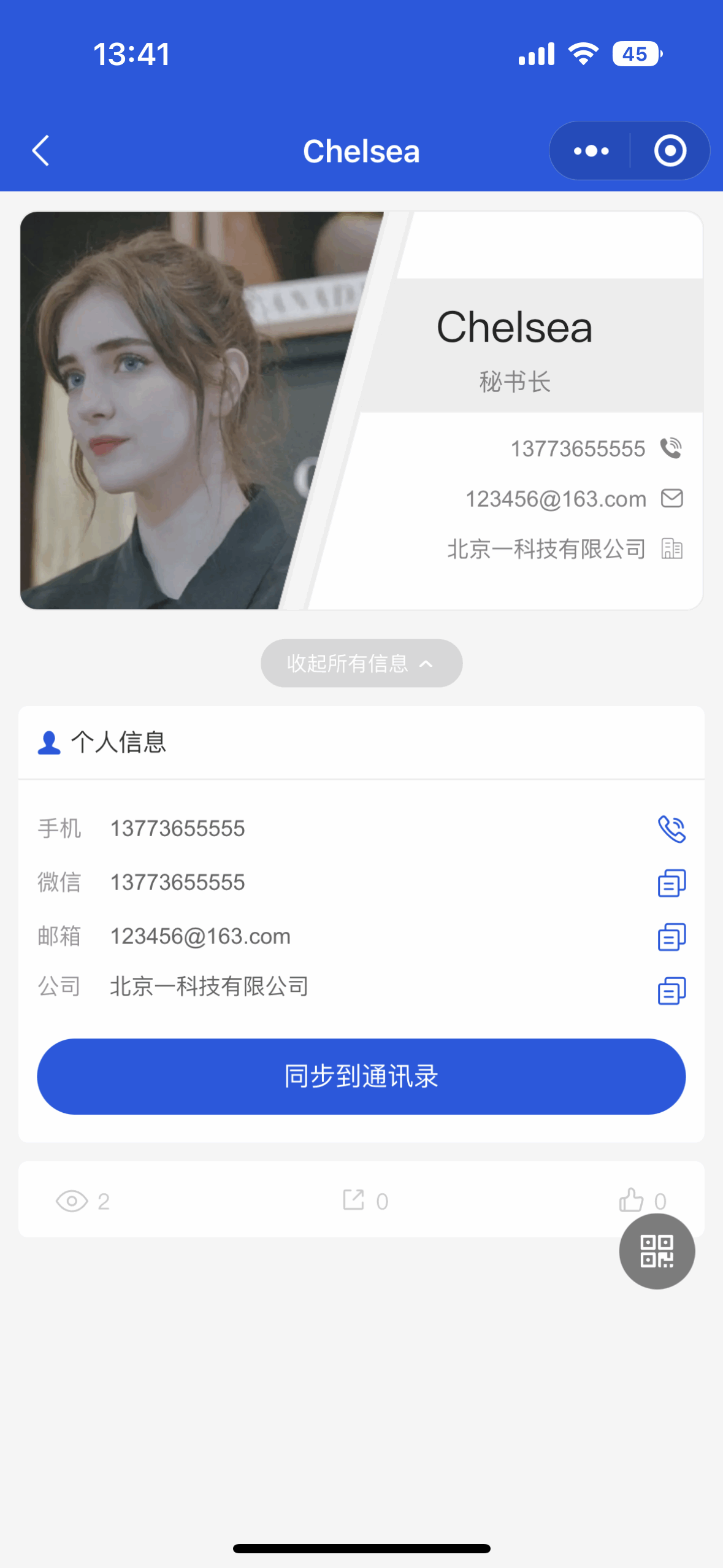Image resolution: width=723 pixels, height=1568 pixels.
Task: Go back from Chelsea's card
Action: pyautogui.click(x=40, y=151)
